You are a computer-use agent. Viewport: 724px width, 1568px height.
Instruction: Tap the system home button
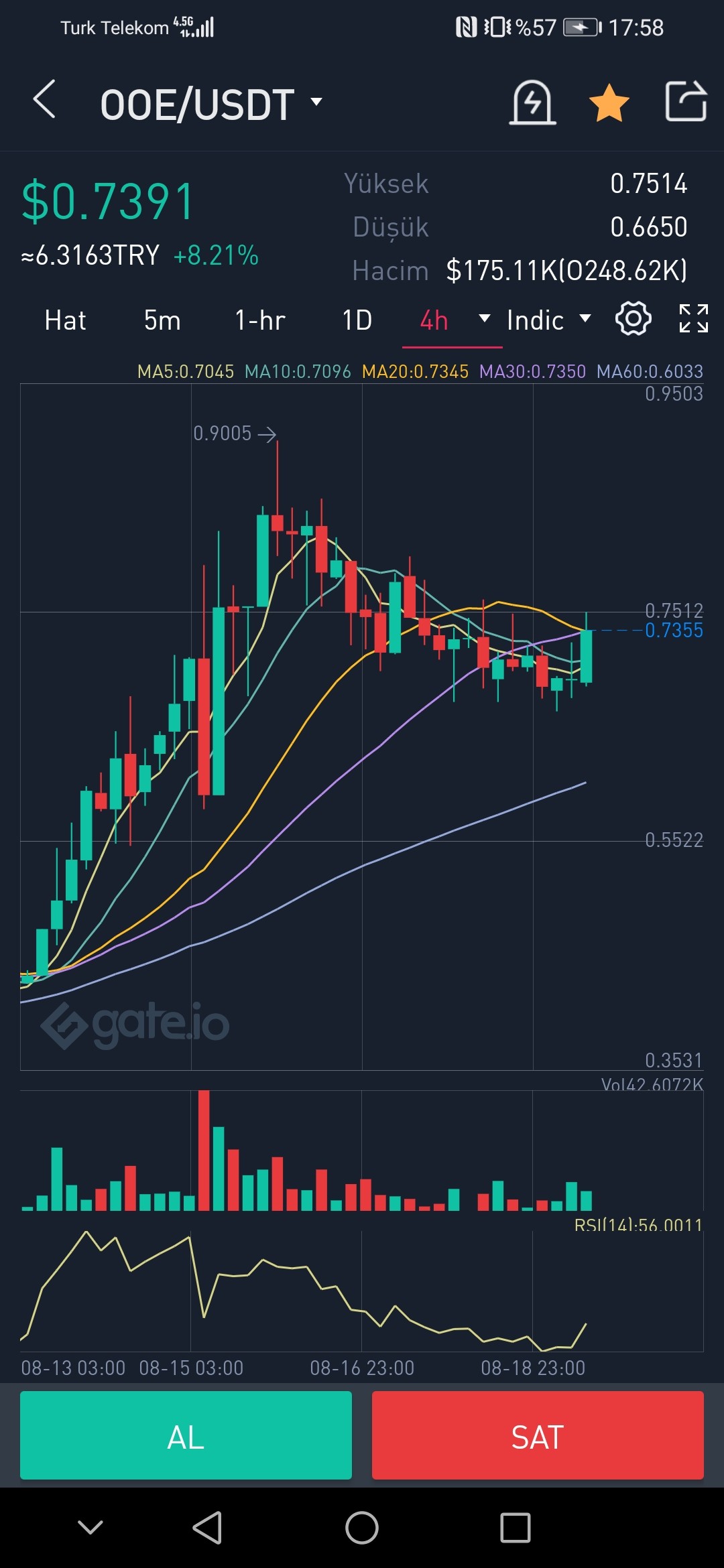click(362, 1528)
